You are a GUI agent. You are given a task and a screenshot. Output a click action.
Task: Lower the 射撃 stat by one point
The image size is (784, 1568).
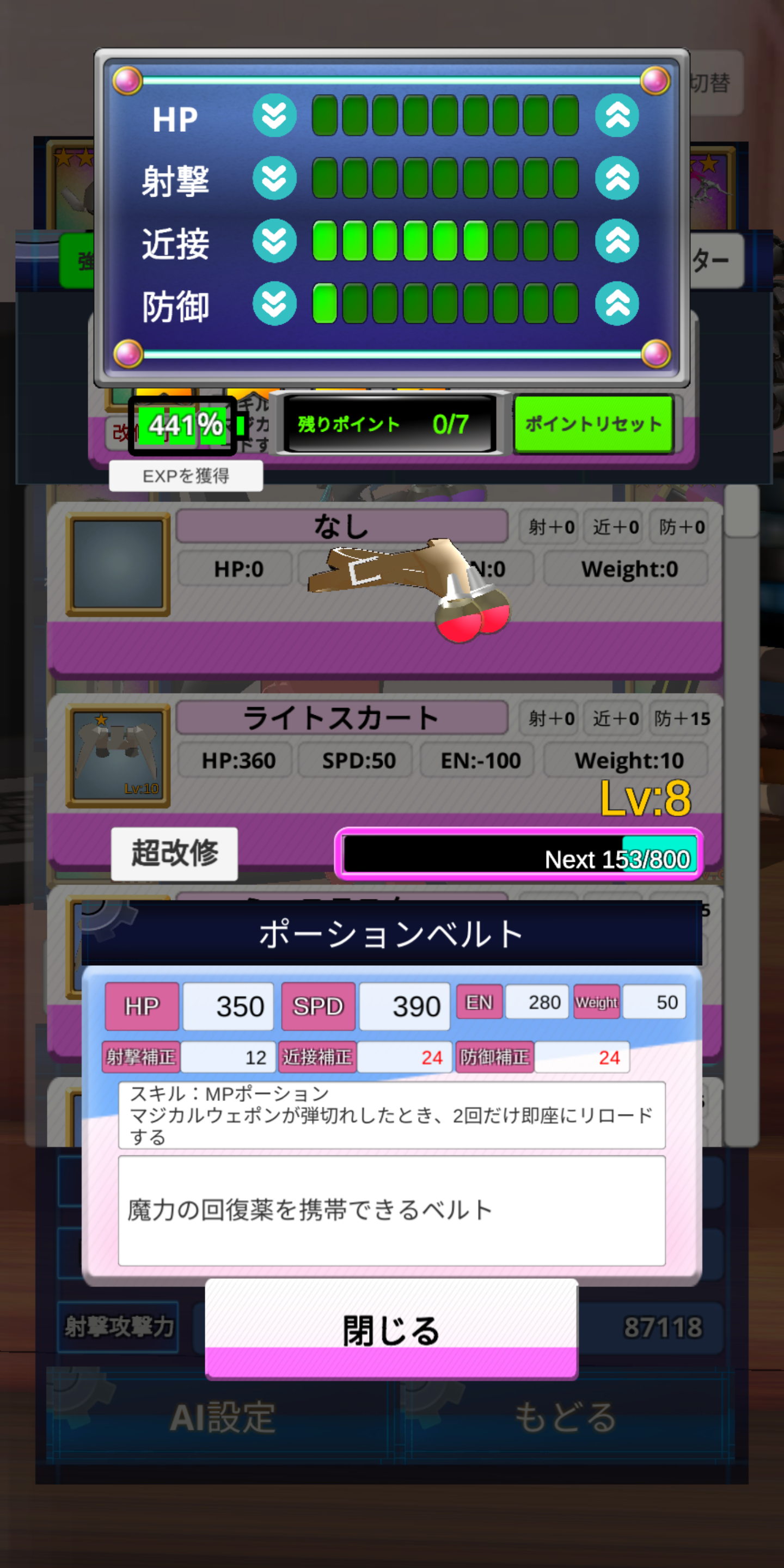pos(274,179)
